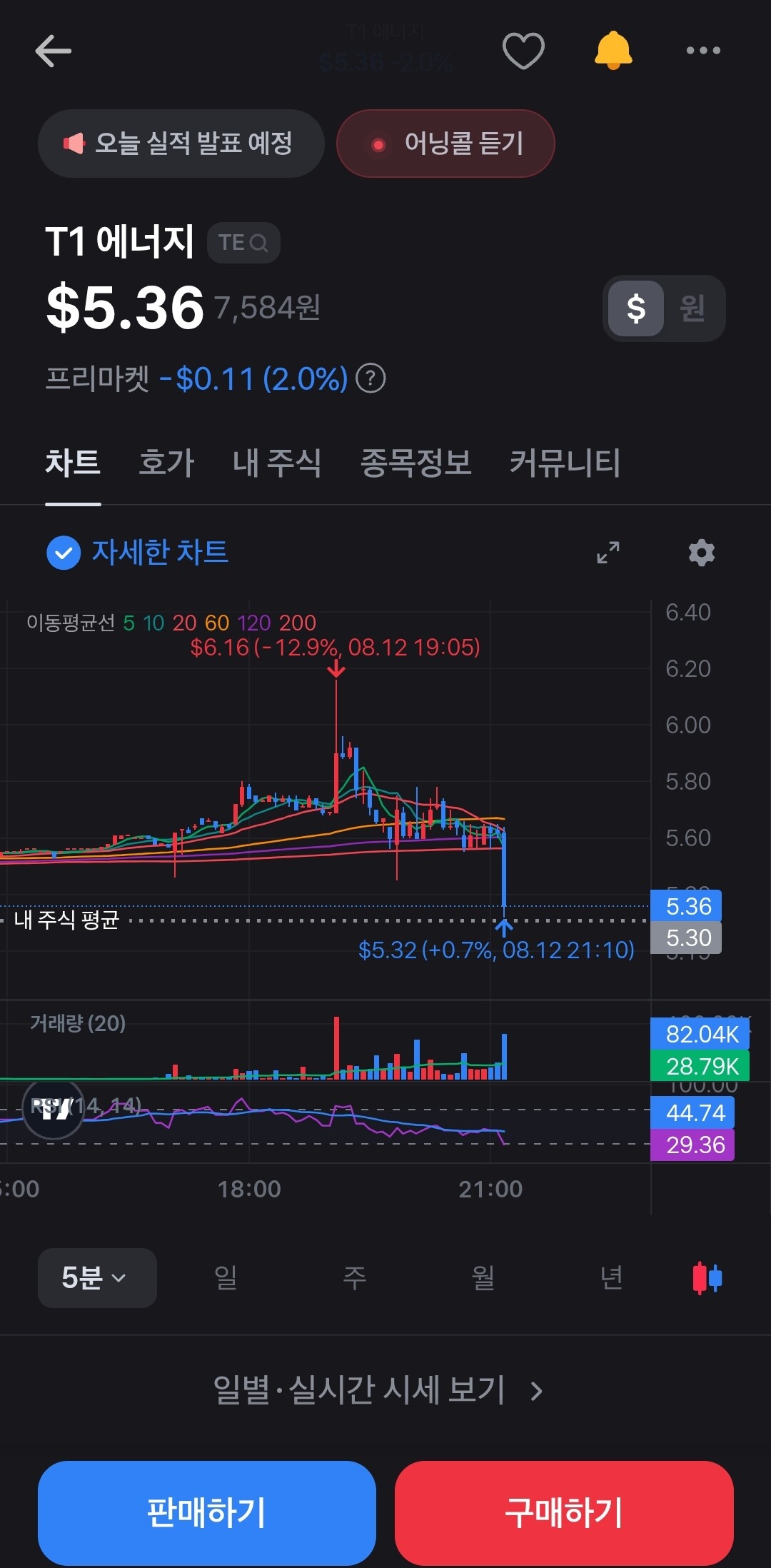This screenshot has width=771, height=1568.
Task: Go back with the arrow icon
Action: coord(54,51)
